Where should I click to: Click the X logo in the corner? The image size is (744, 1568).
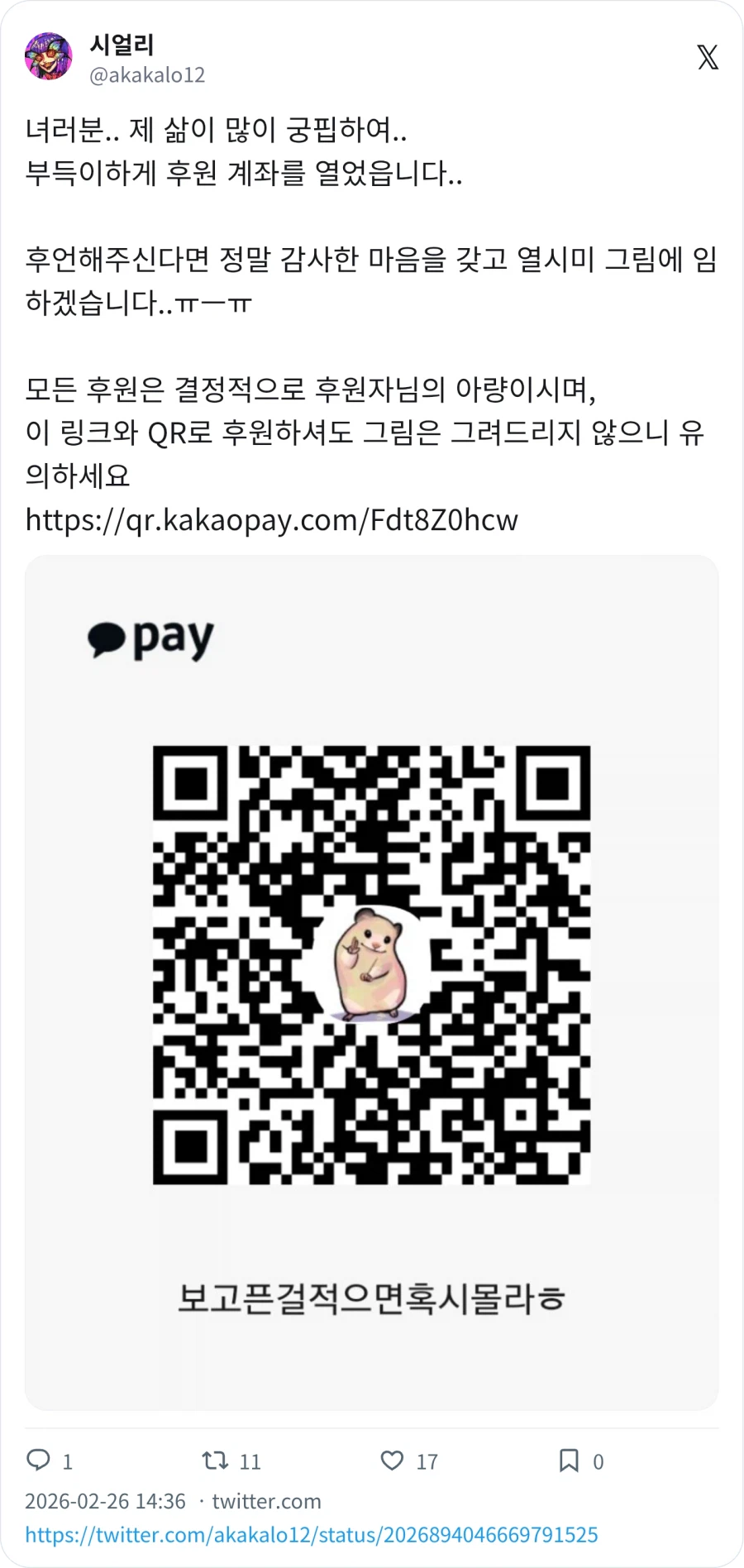(707, 58)
